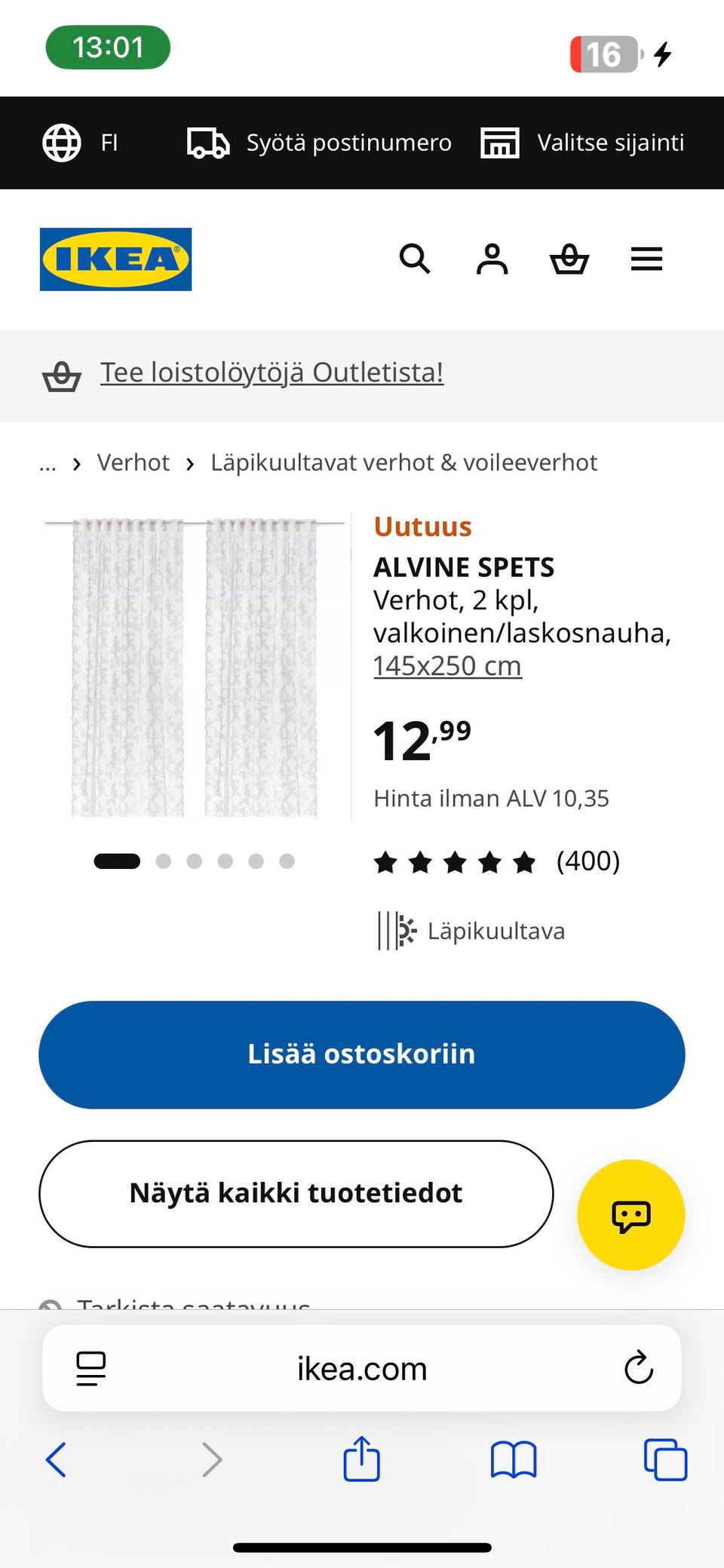Reload the ikea.com page
The image size is (724, 1568).
(639, 1367)
